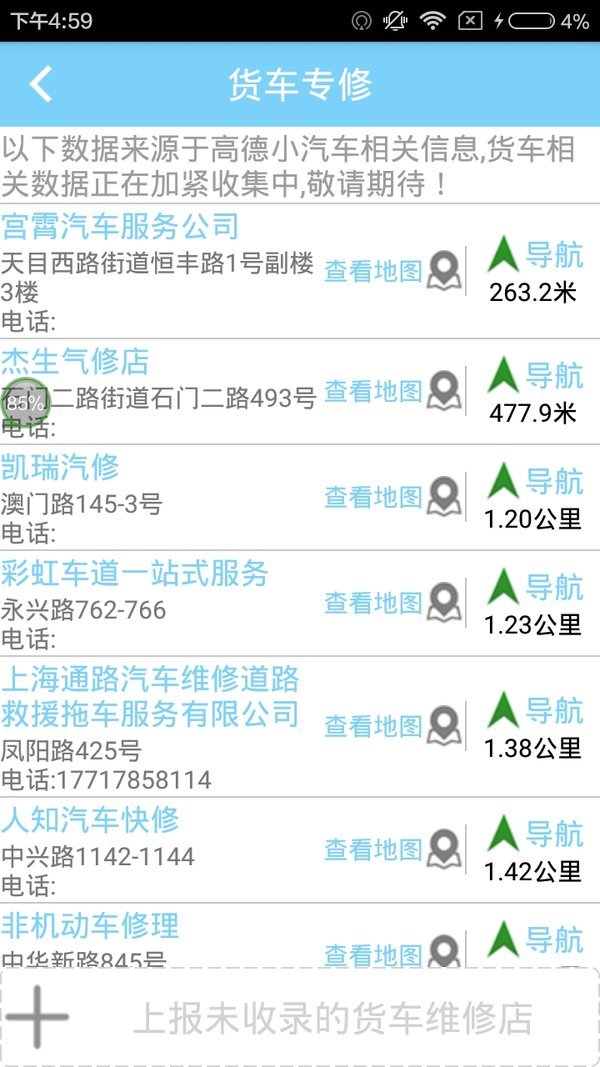This screenshot has width=600, height=1067.
Task: View map for 凯瑞汽修
Action: click(x=391, y=497)
